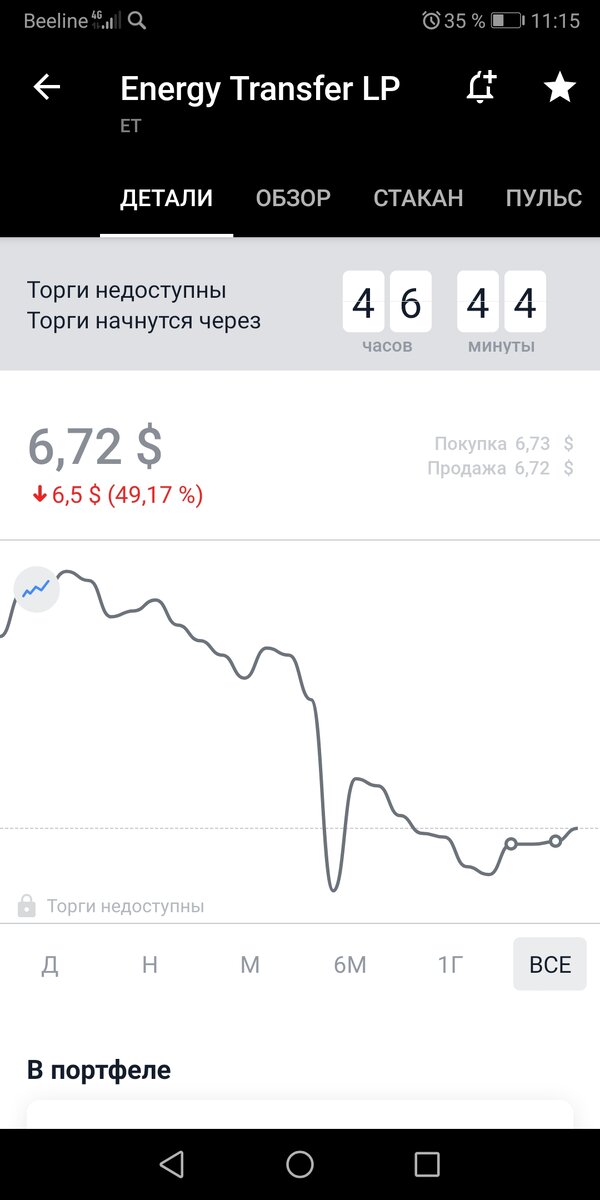Image resolution: width=600 pixels, height=1200 pixels.
Task: Switch to the ПУЛЬС tab
Action: [544, 198]
